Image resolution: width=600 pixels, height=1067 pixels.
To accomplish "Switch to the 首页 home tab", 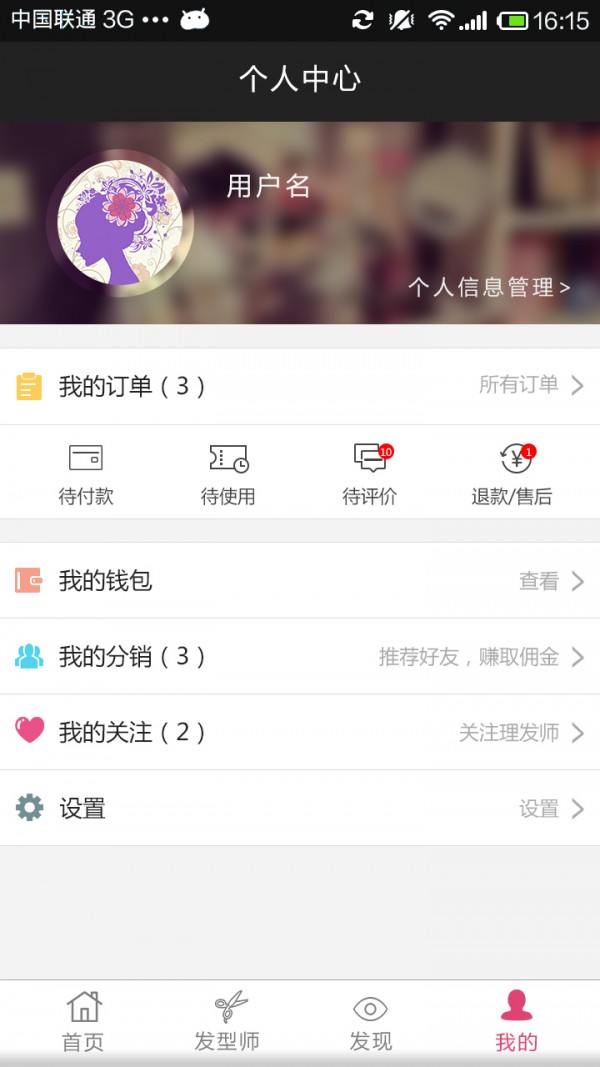I will pyautogui.click(x=83, y=1021).
